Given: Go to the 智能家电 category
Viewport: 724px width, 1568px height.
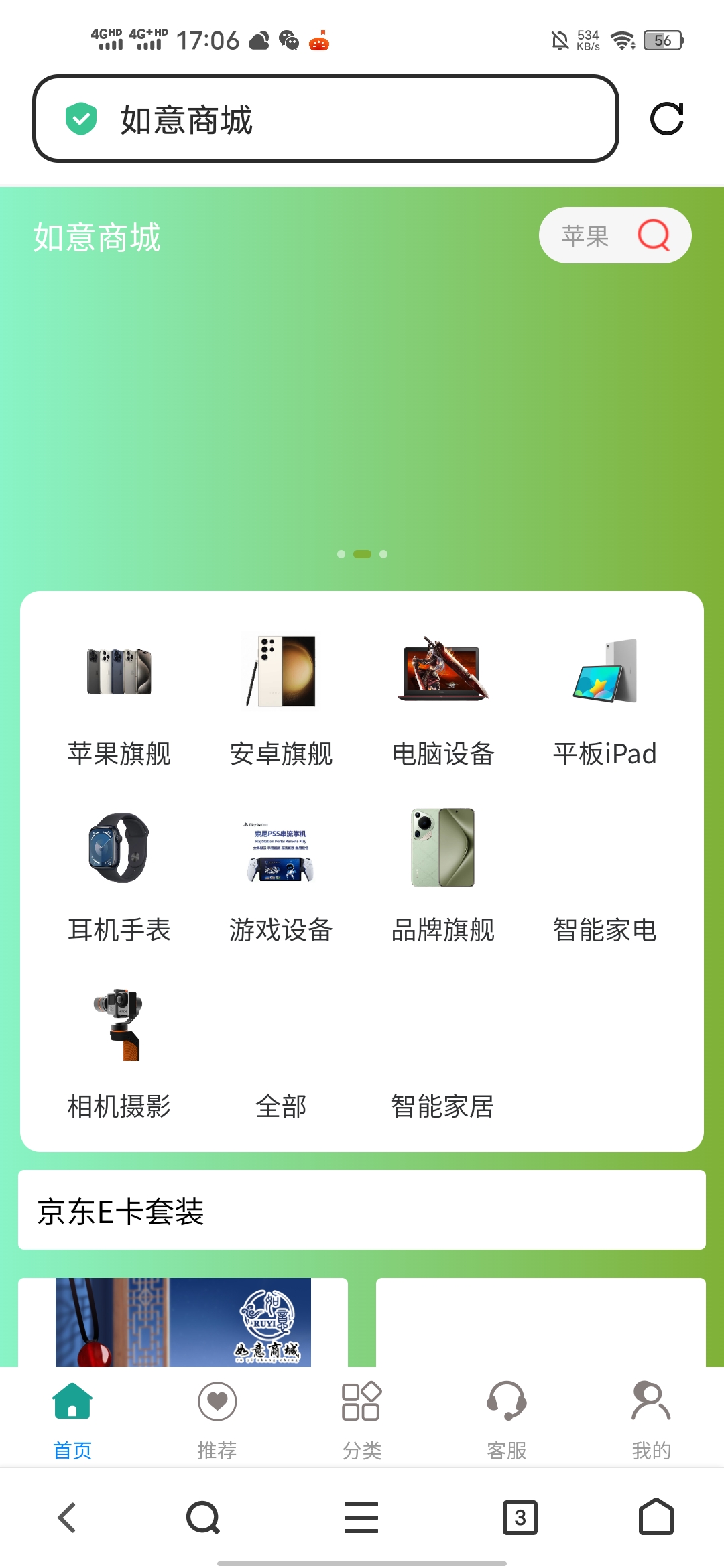Looking at the screenshot, I should tap(605, 929).
